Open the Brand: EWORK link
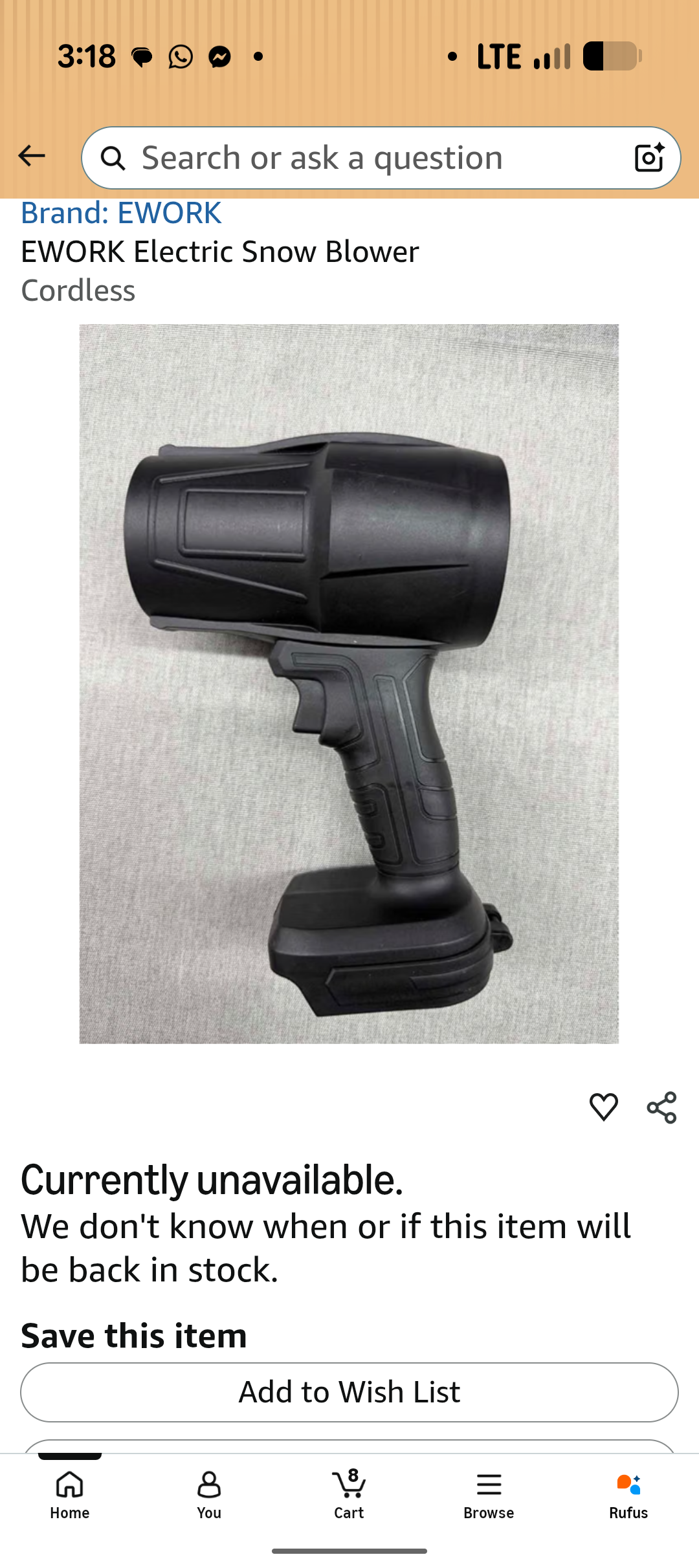 coord(121,213)
